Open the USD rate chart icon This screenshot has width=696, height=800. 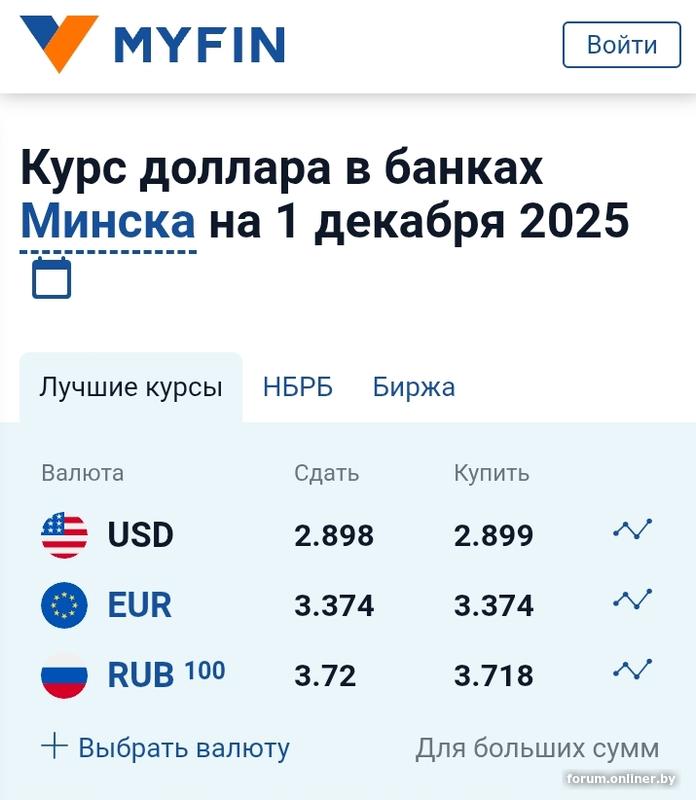pyautogui.click(x=632, y=530)
